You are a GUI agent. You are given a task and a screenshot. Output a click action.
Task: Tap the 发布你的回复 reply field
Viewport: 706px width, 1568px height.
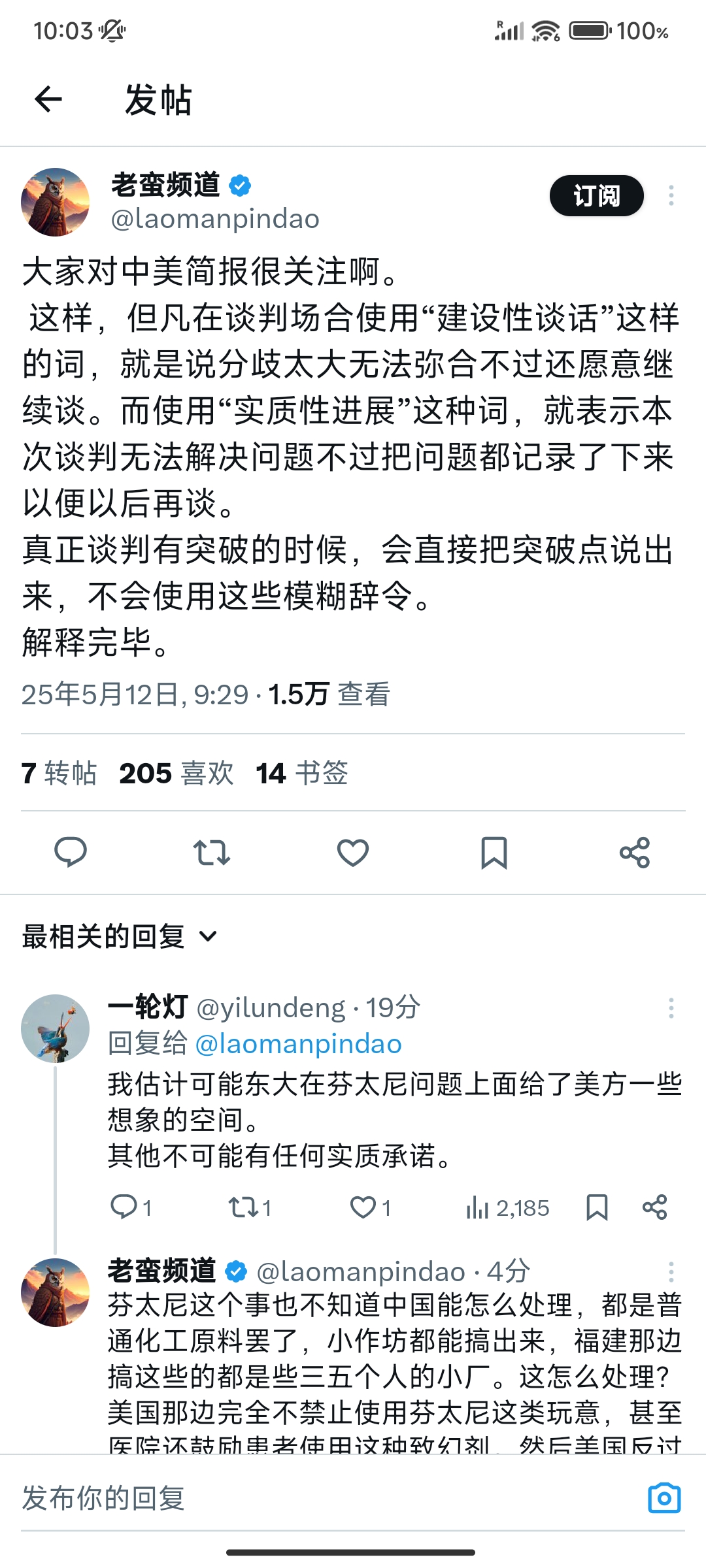(327, 1497)
